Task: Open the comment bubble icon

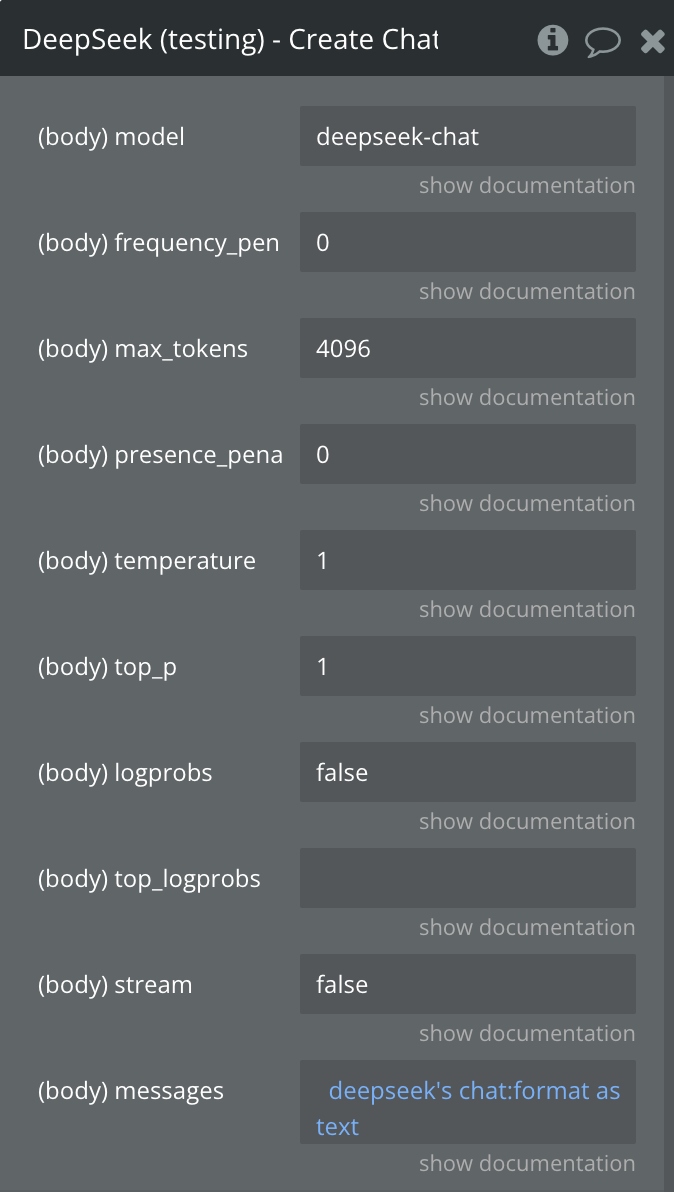Action: (x=602, y=41)
